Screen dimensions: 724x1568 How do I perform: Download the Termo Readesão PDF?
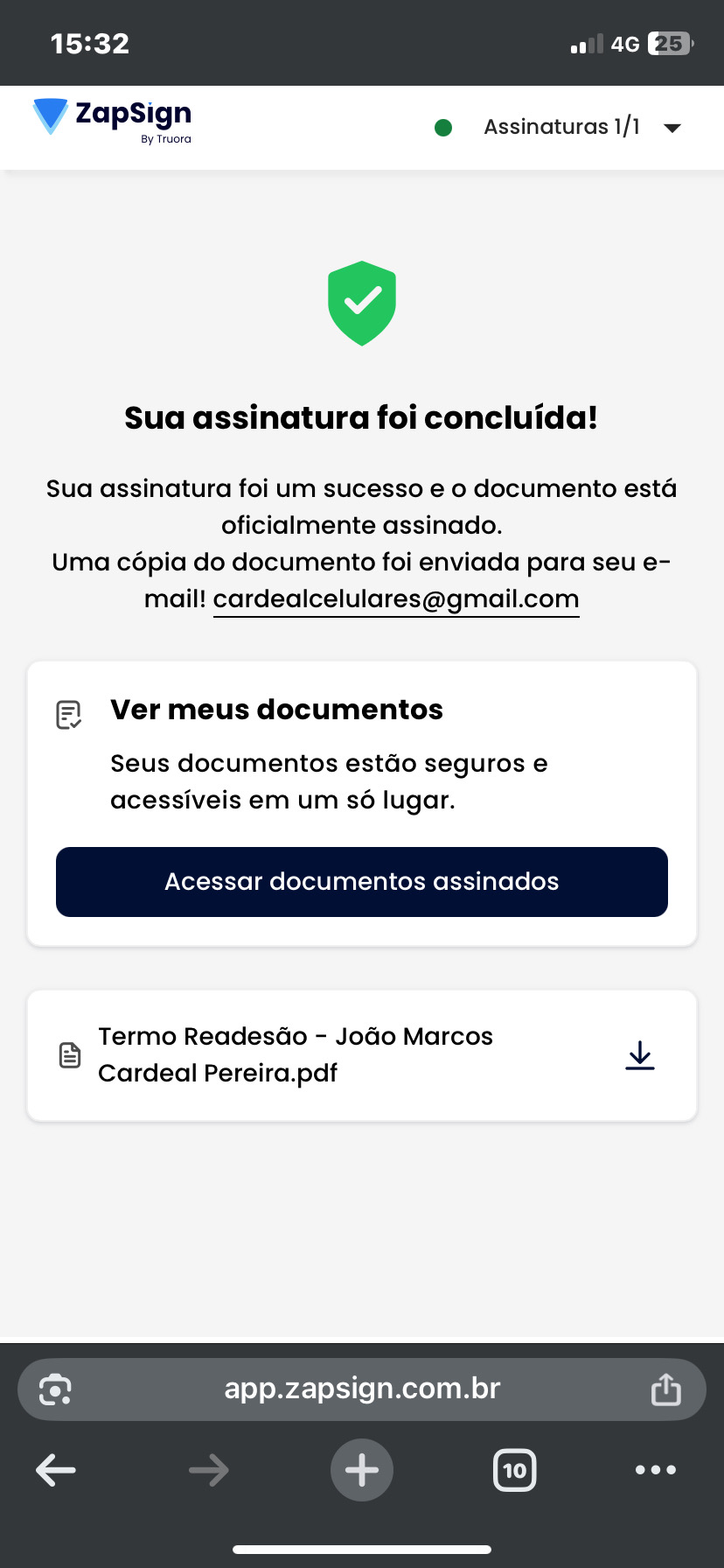pos(640,1055)
